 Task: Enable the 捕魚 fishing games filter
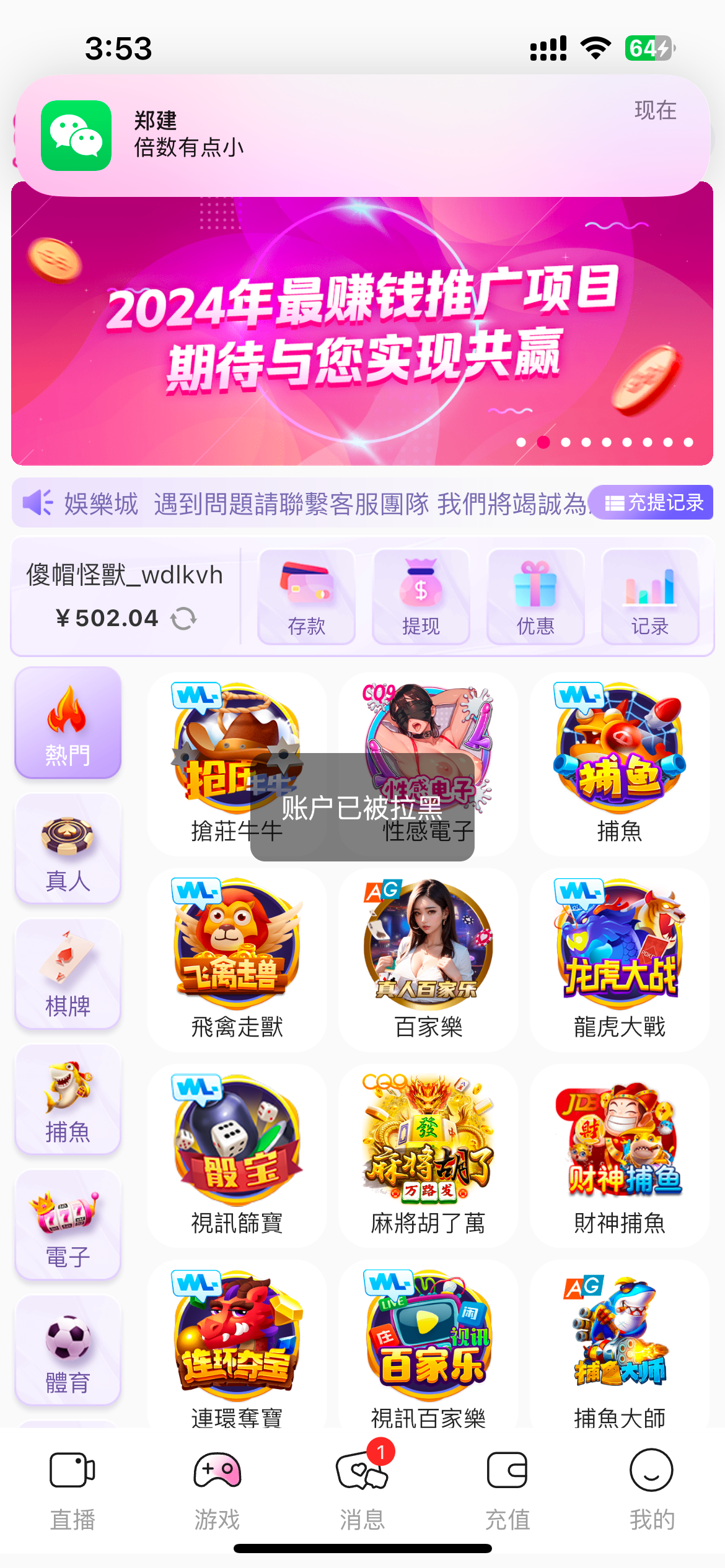(68, 1099)
